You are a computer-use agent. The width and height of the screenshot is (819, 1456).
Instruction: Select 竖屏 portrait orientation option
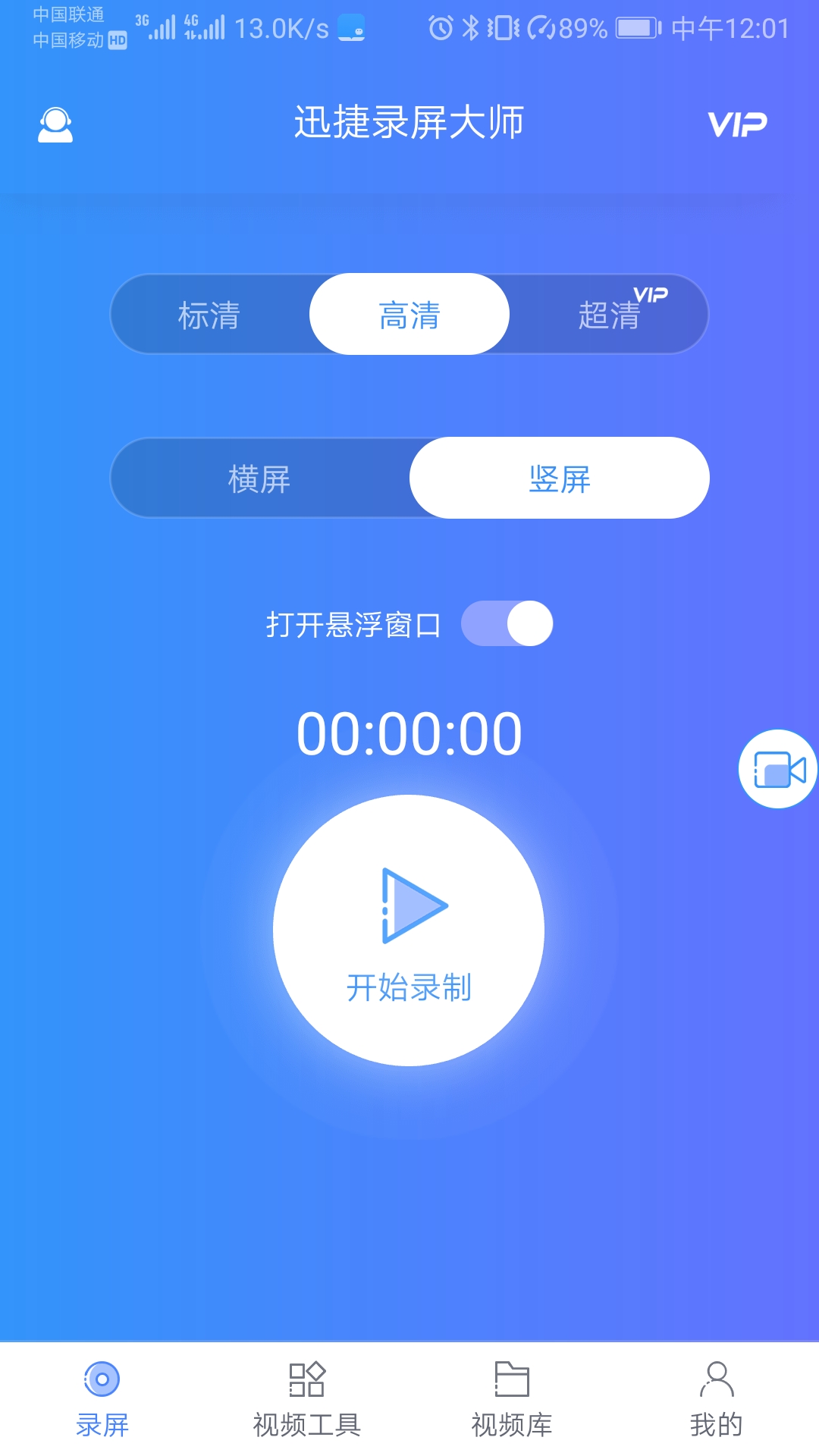click(x=557, y=478)
